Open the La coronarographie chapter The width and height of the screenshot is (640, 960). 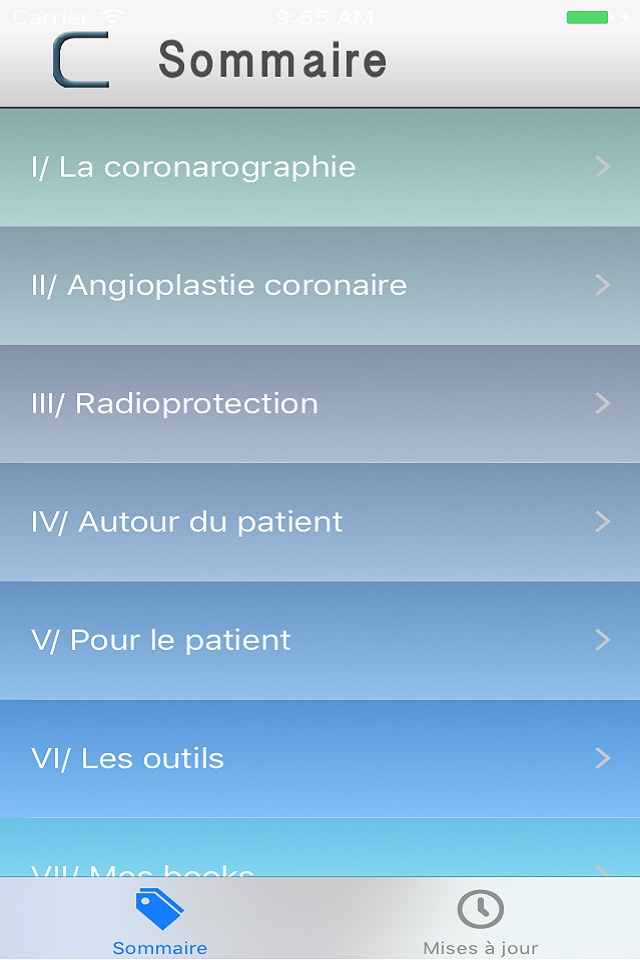point(320,167)
